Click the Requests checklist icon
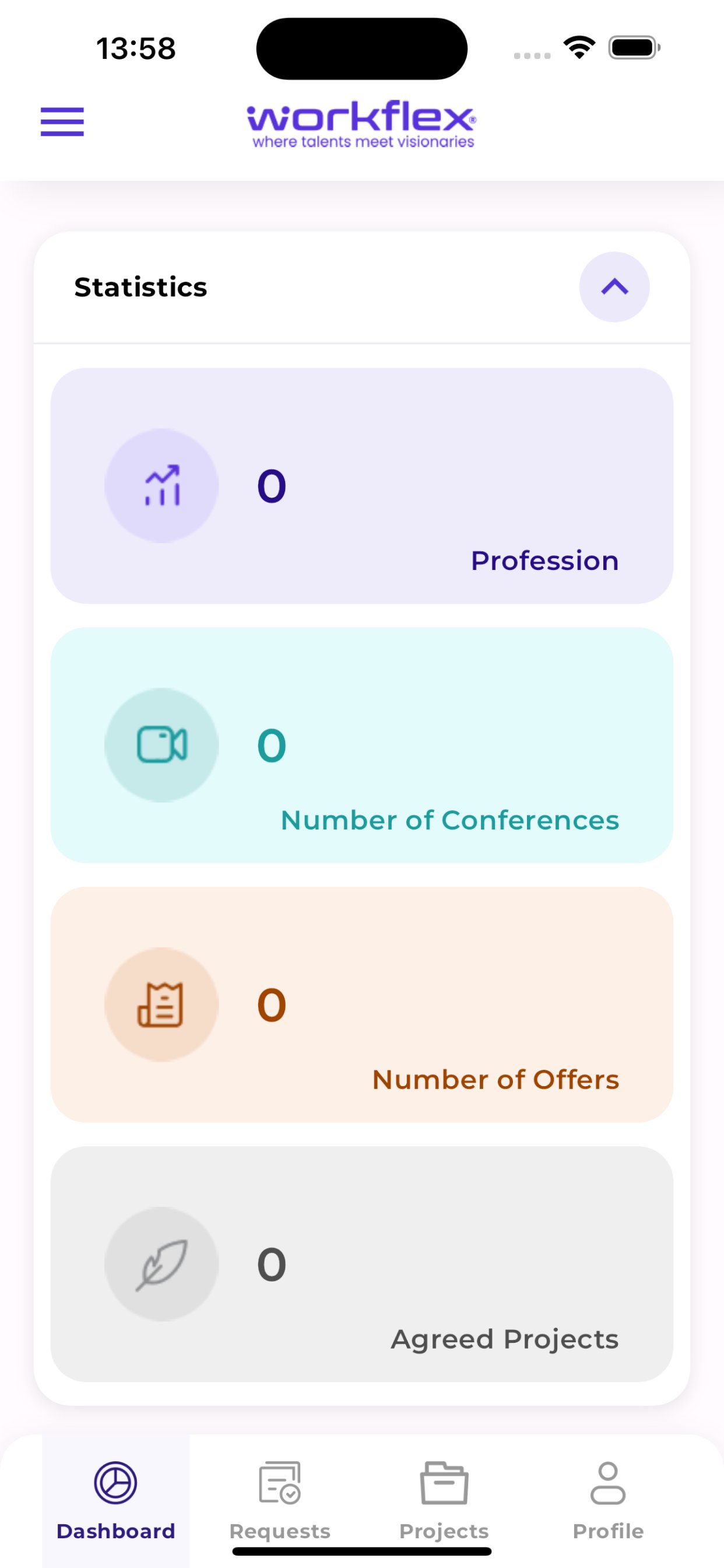 tap(279, 1479)
